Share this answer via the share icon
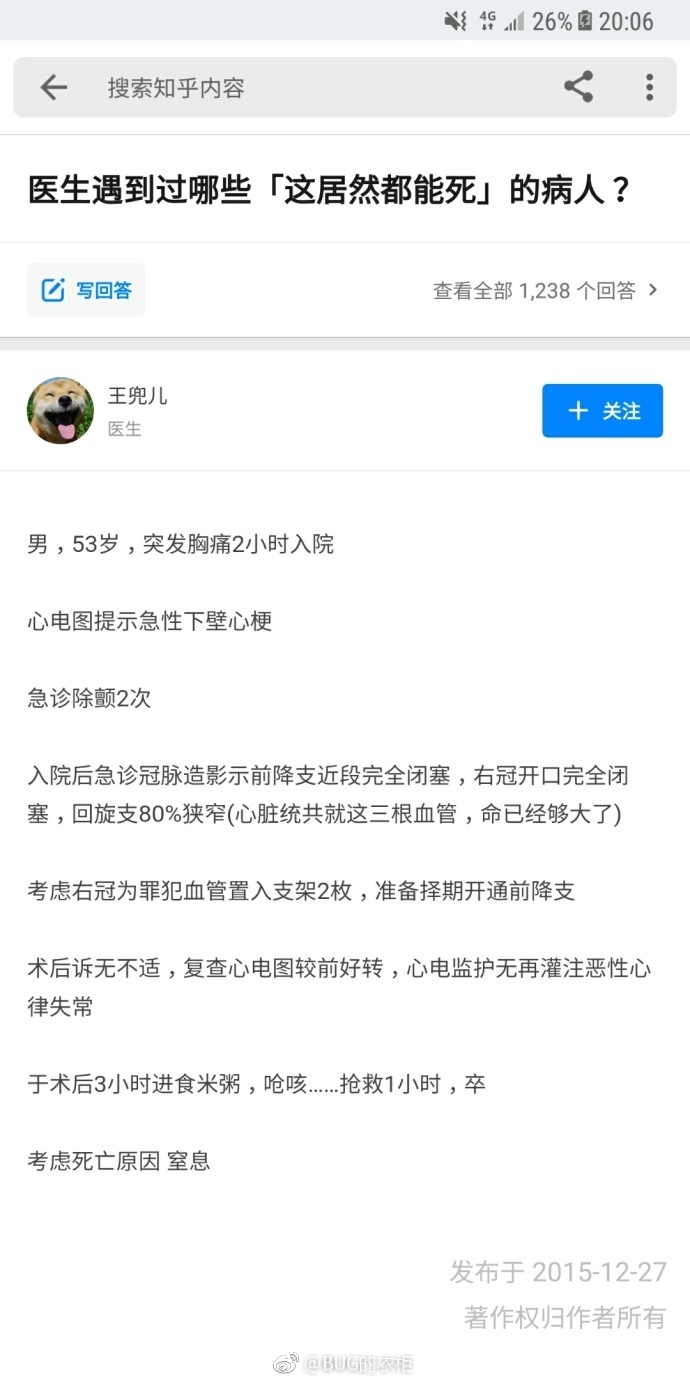Screen dimensions: 690x1382 [x=578, y=87]
